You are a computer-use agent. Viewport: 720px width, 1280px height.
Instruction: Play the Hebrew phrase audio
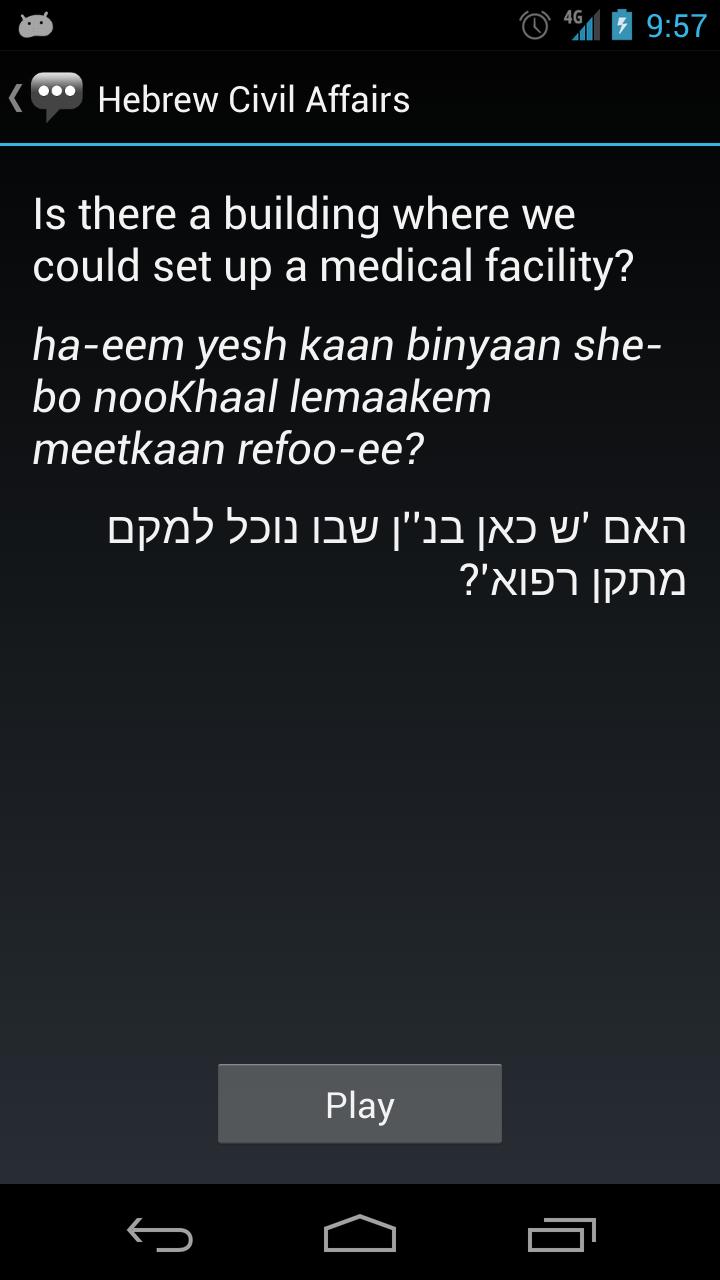[359, 1104]
